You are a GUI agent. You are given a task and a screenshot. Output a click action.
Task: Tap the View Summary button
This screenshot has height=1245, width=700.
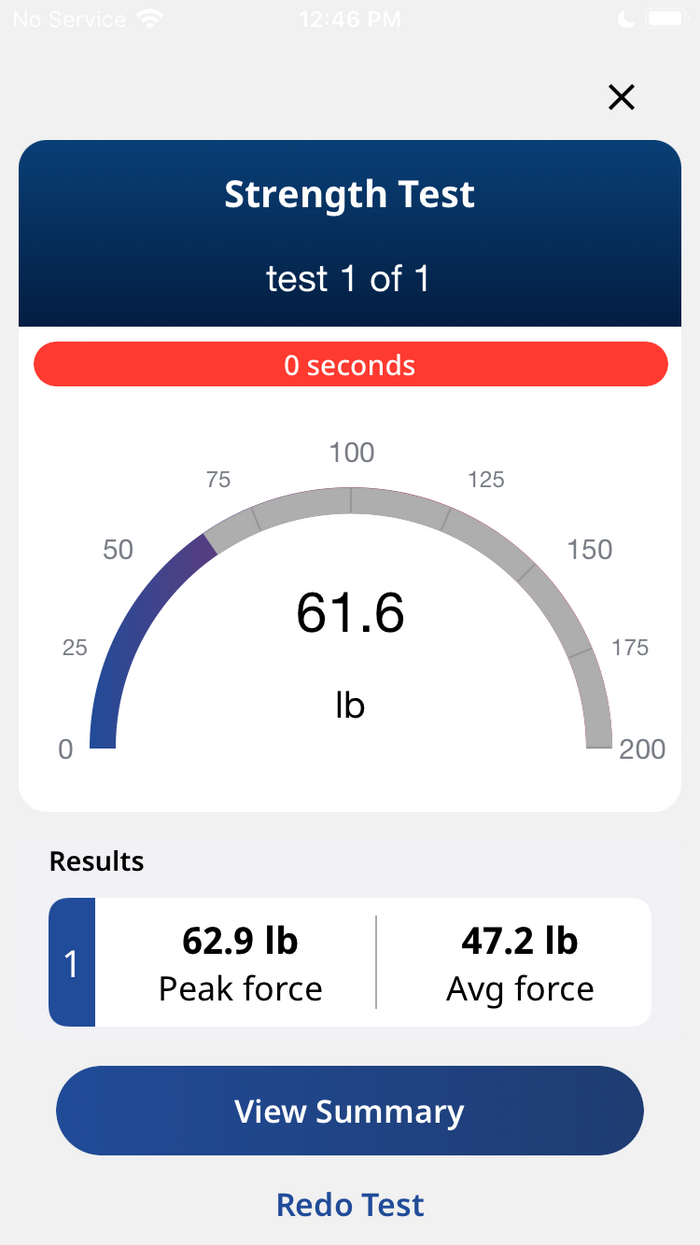point(350,1111)
